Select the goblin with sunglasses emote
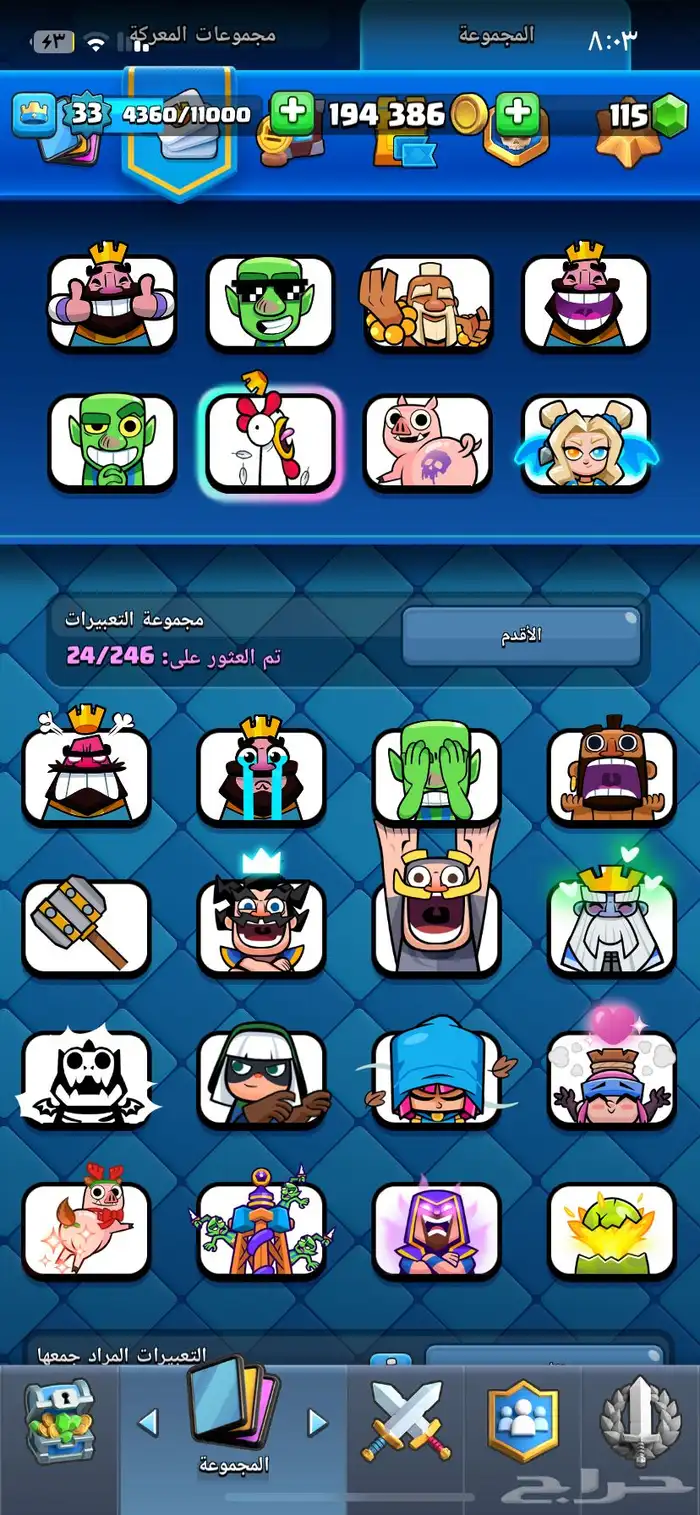This screenshot has height=1515, width=700. coord(270,303)
